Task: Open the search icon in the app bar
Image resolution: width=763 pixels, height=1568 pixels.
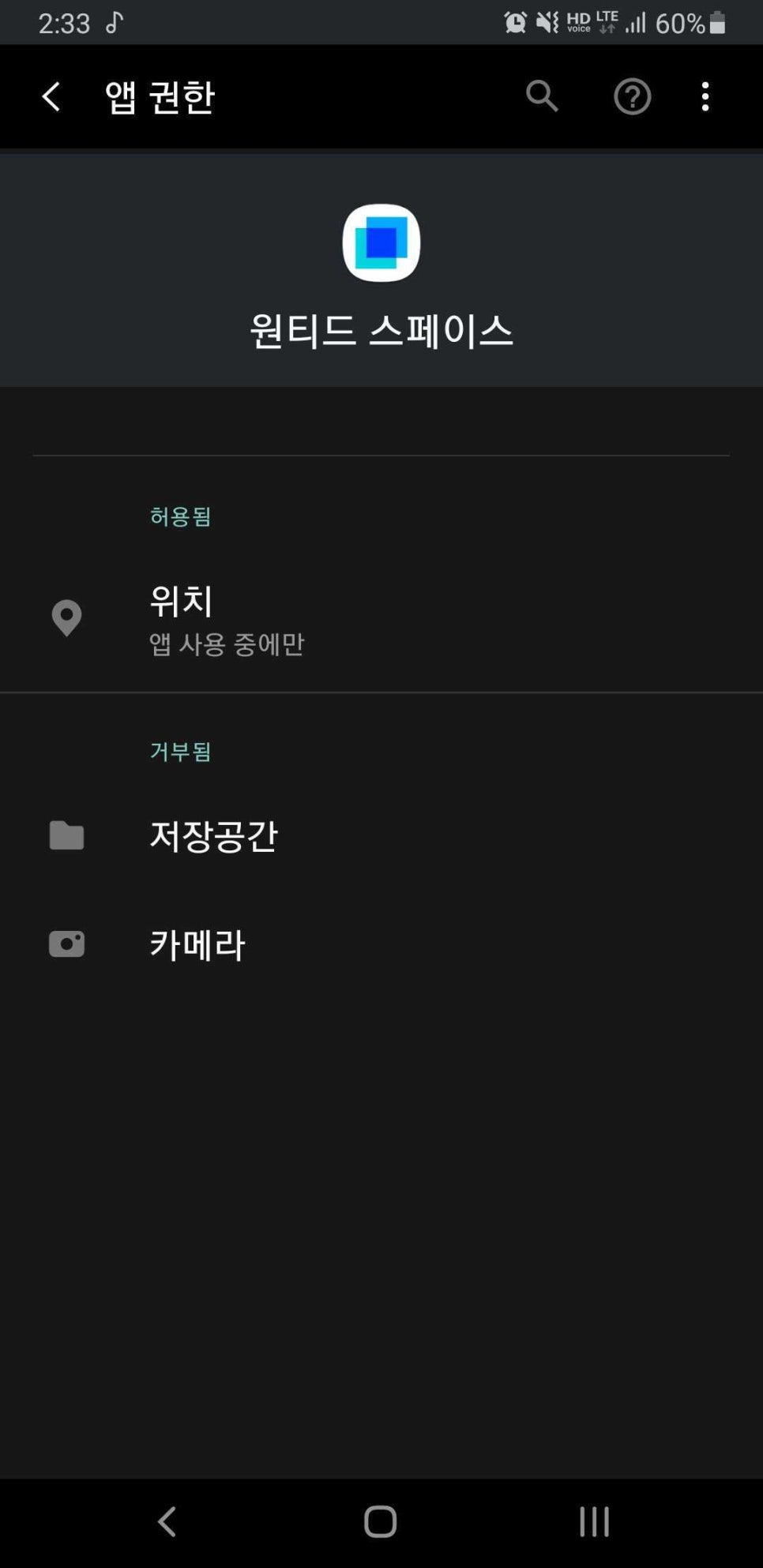Action: click(x=542, y=96)
